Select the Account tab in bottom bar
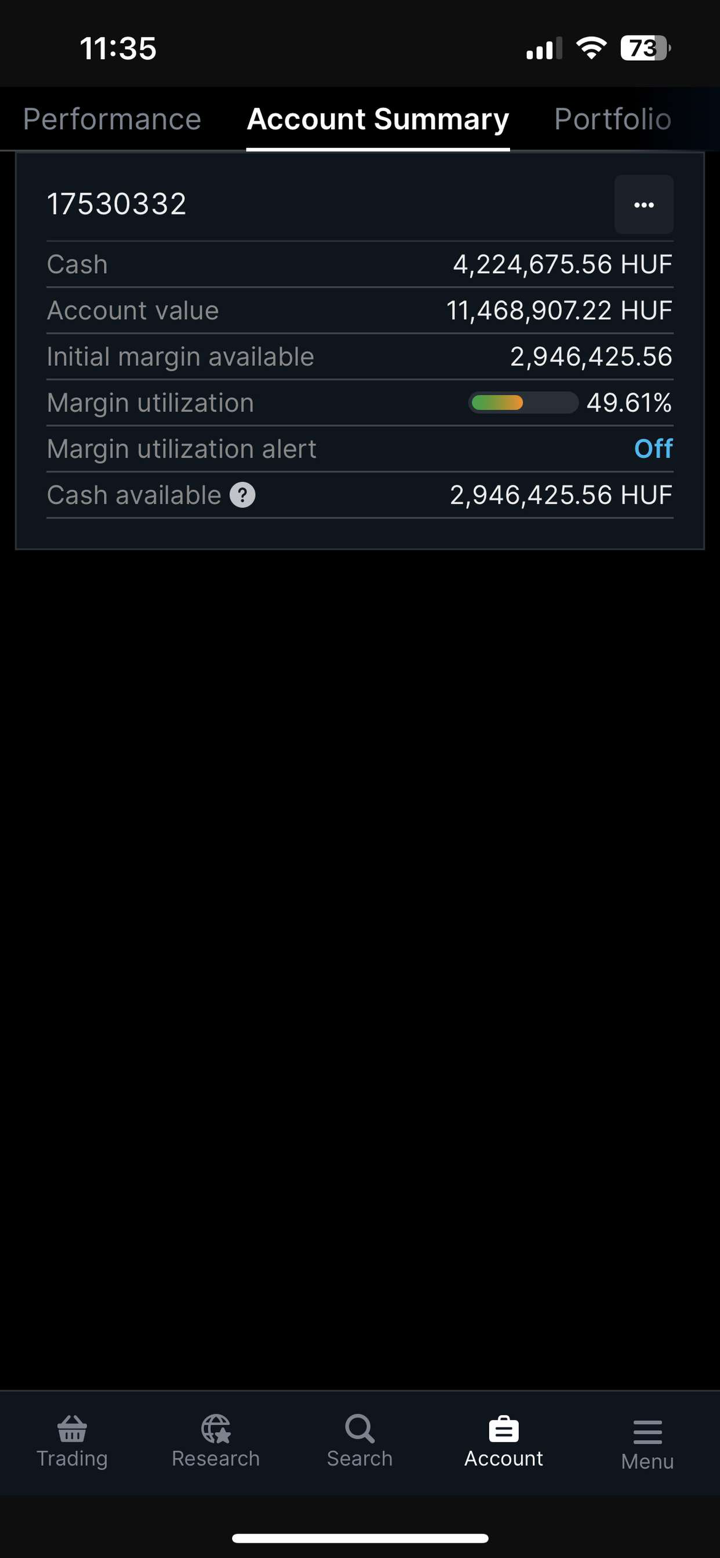 point(503,1441)
